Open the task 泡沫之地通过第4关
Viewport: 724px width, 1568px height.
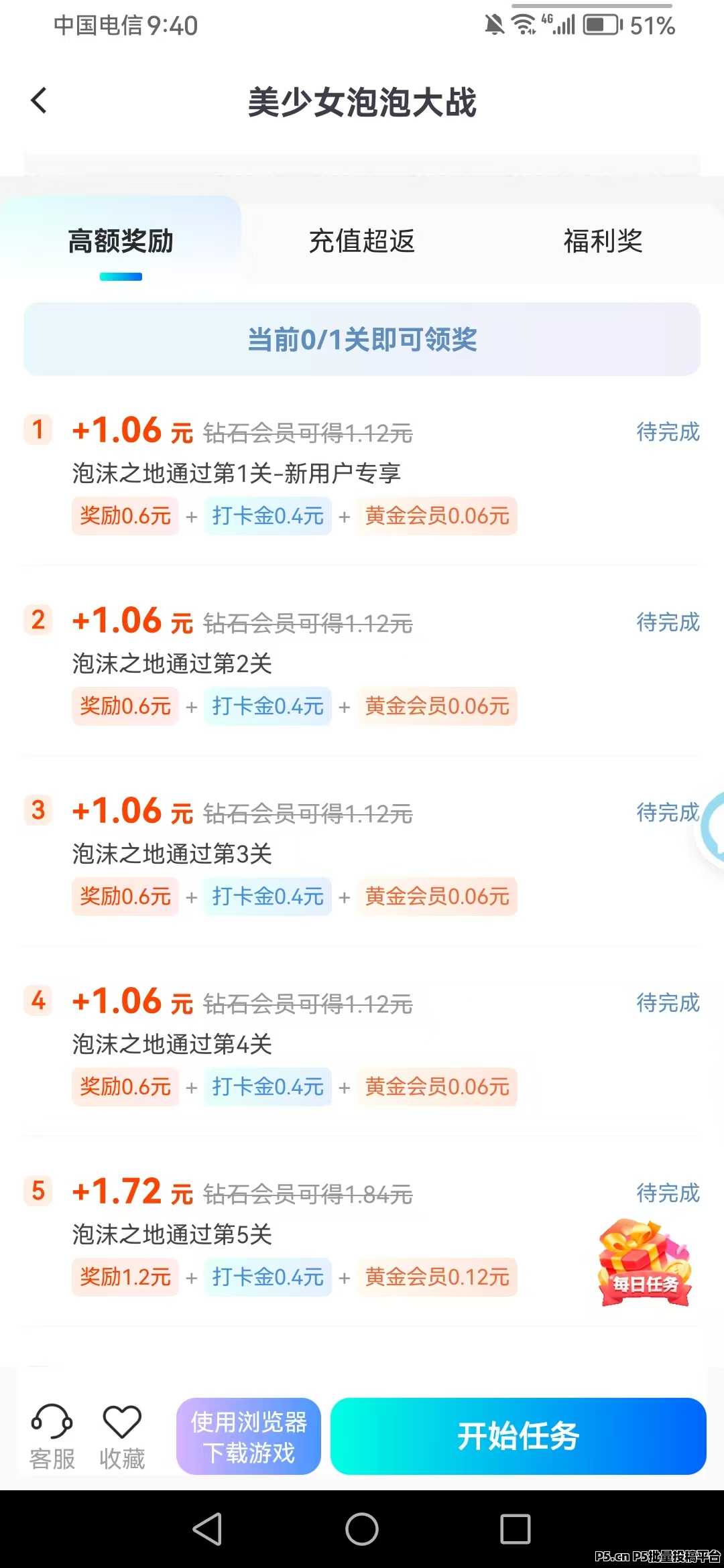tap(172, 1044)
